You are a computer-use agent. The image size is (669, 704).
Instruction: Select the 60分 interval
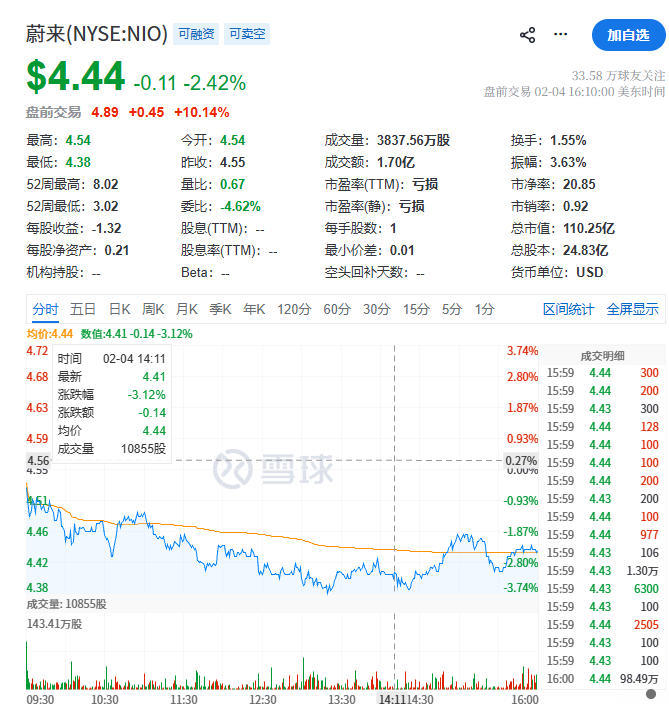[337, 309]
